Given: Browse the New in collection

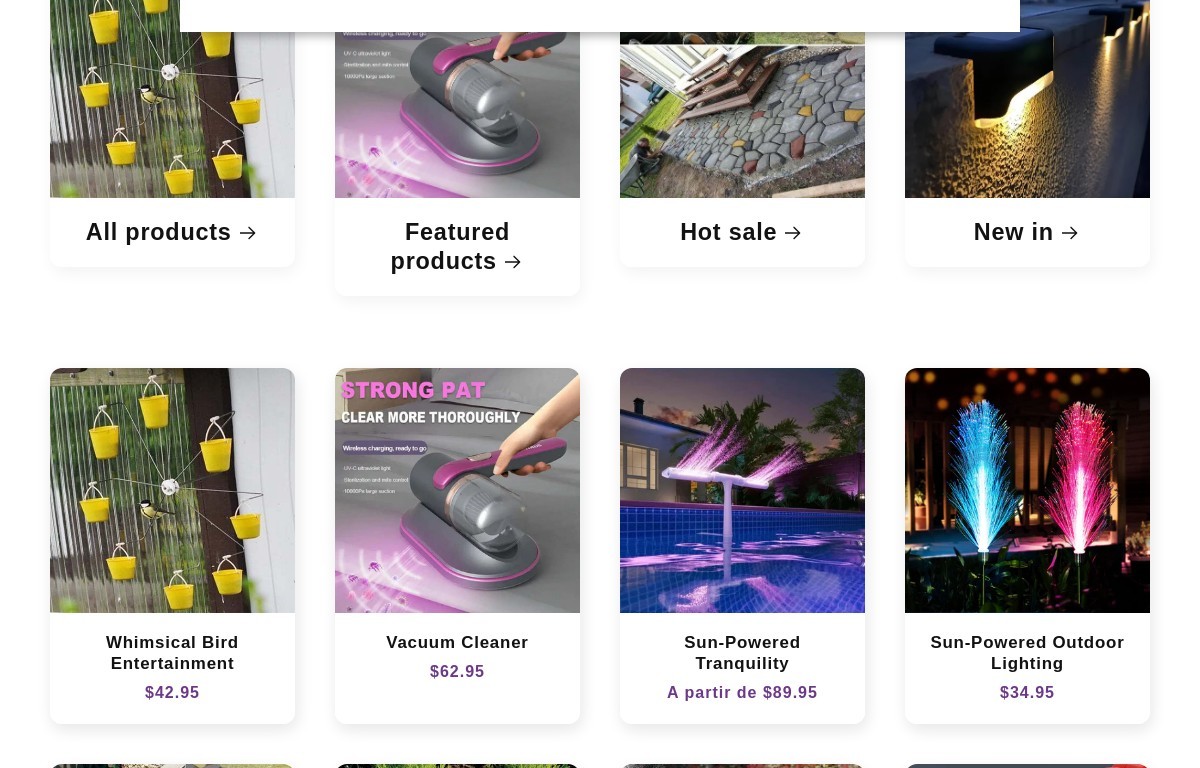Looking at the screenshot, I should pos(1027,232).
